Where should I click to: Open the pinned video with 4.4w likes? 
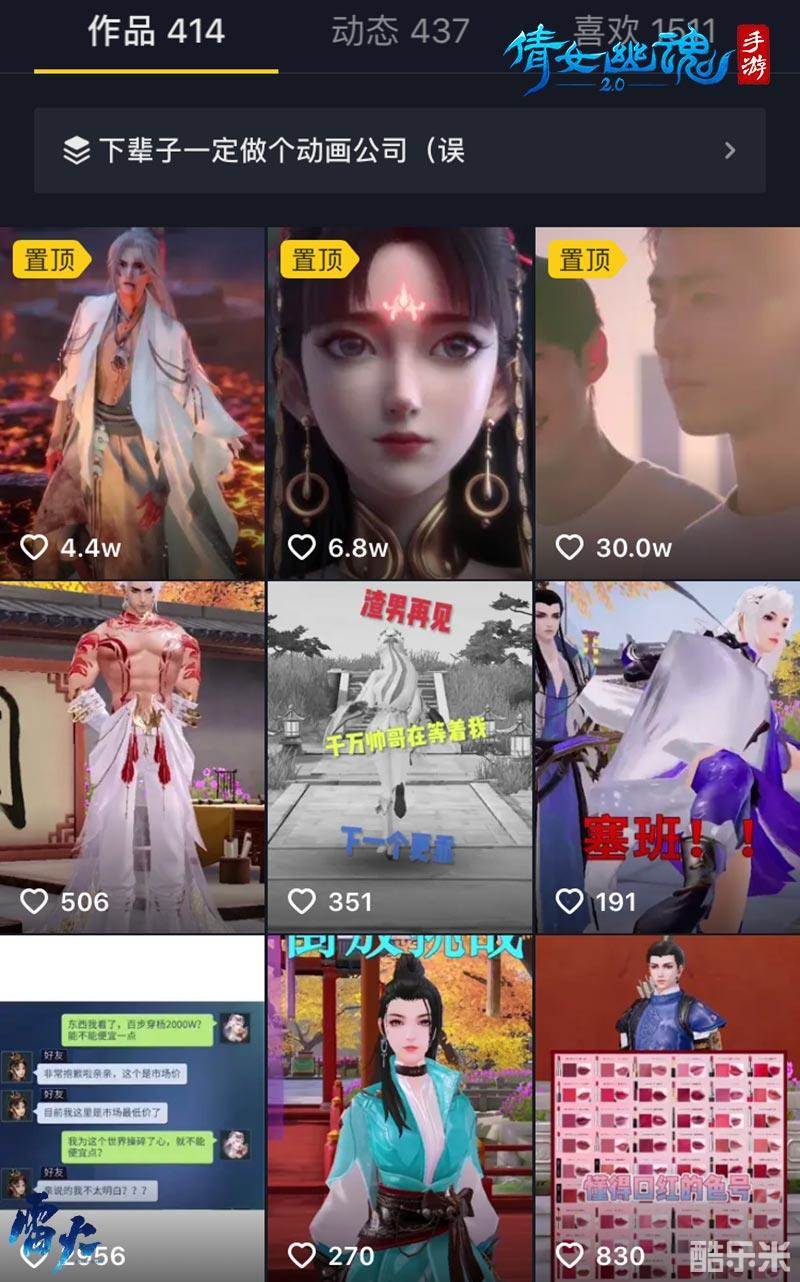click(132, 400)
